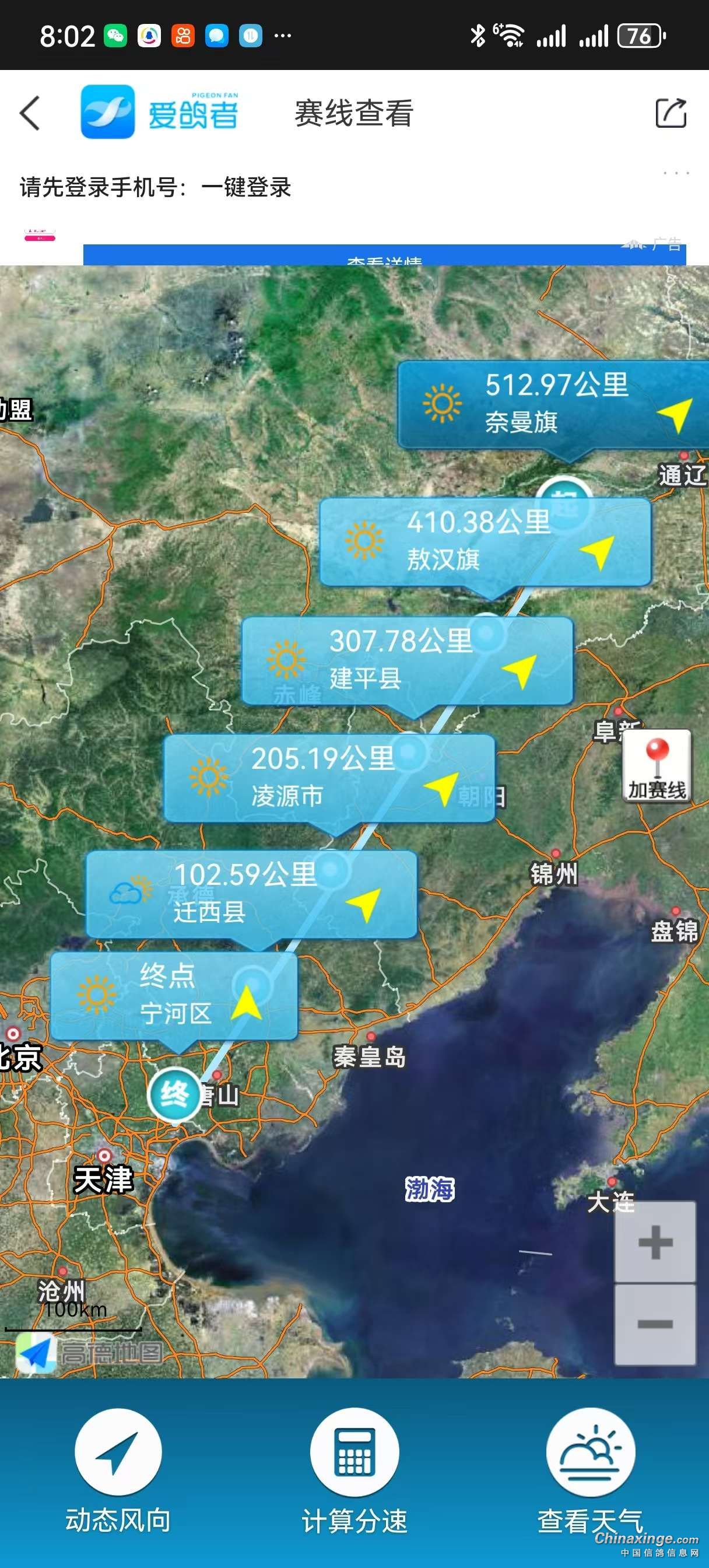Go back using the top-left arrow

pos(30,113)
